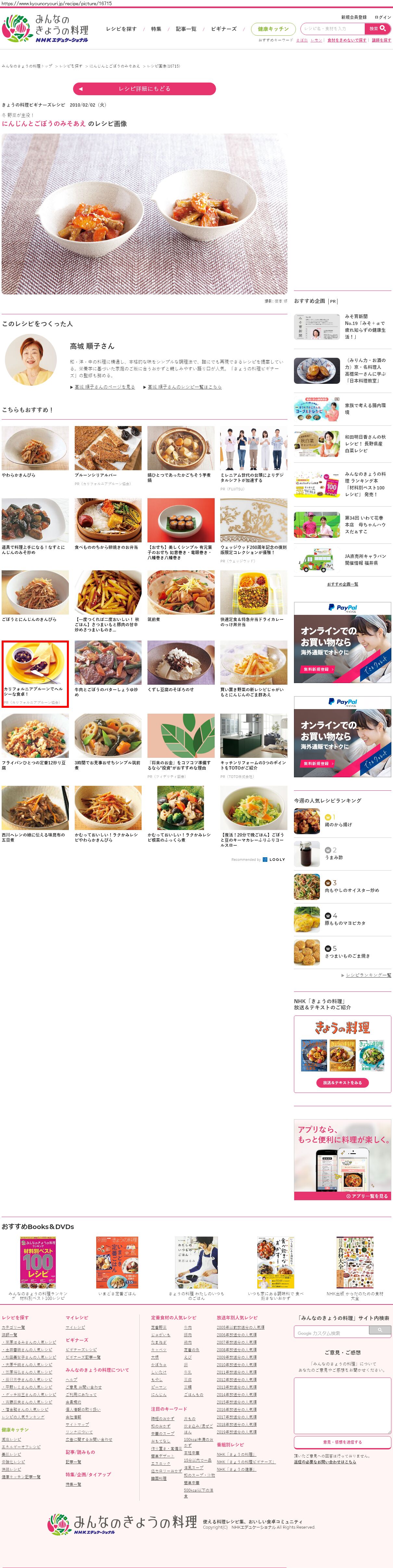Register via 新規会員登録 link
This screenshot has height=1568, width=393.
[x=353, y=17]
